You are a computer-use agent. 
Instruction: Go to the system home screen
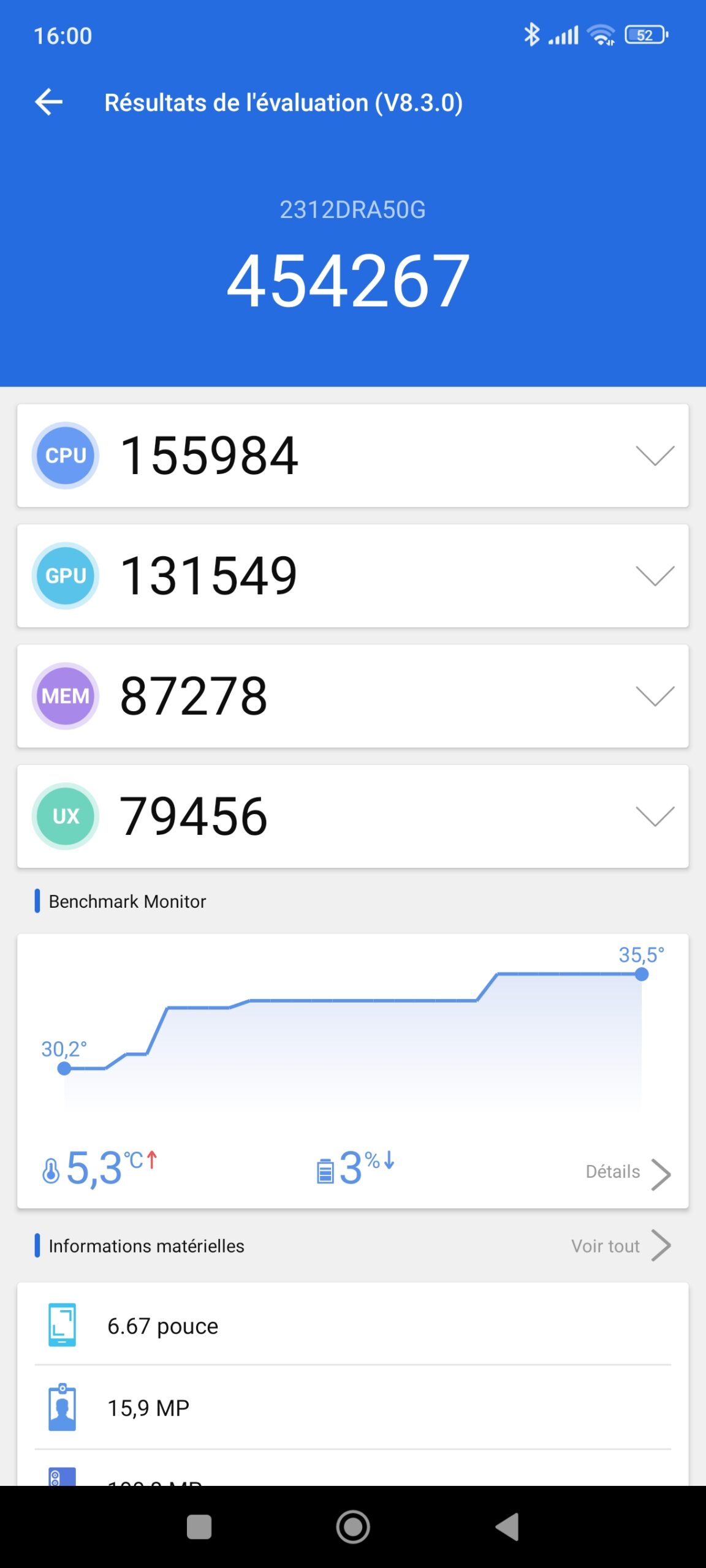[x=353, y=1526]
